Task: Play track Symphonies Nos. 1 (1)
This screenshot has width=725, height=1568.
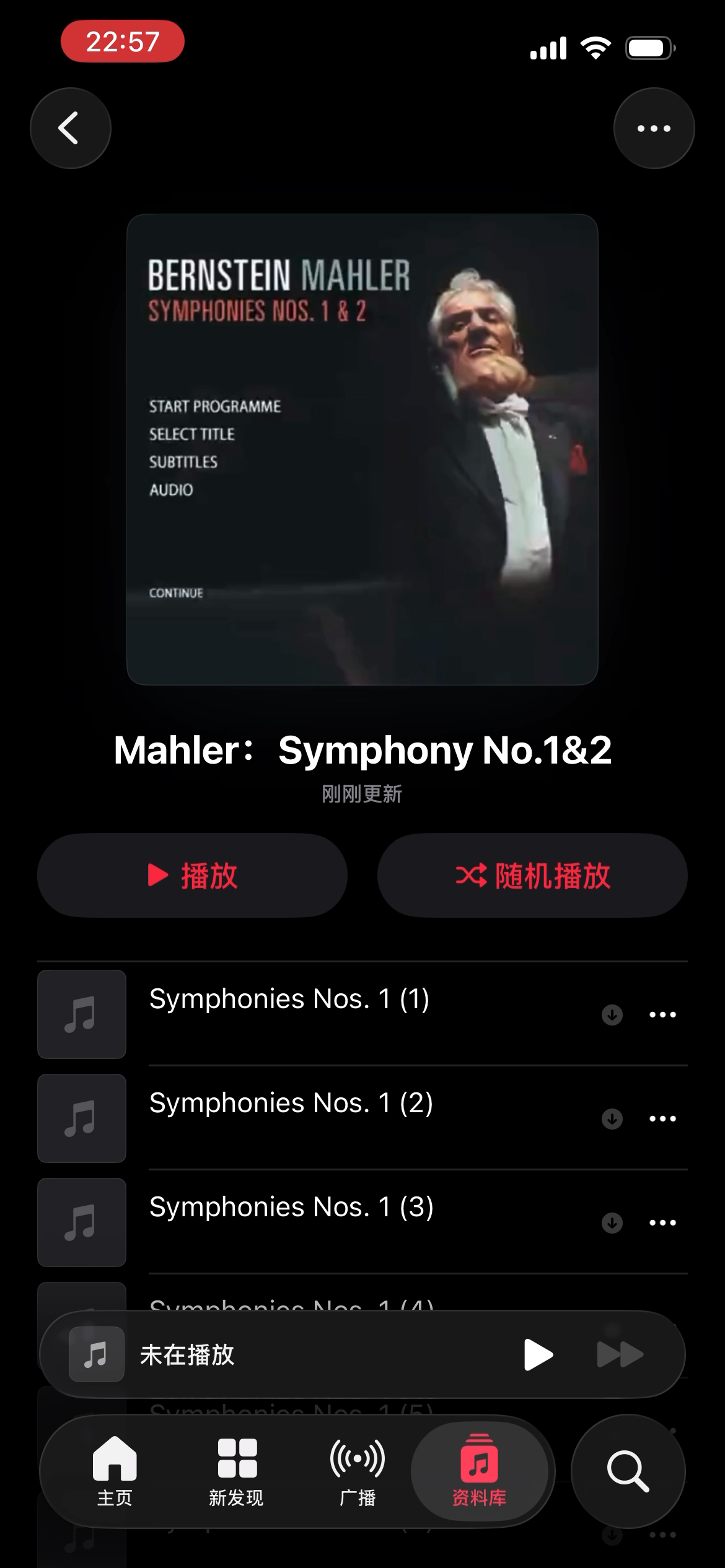Action: point(289,1000)
